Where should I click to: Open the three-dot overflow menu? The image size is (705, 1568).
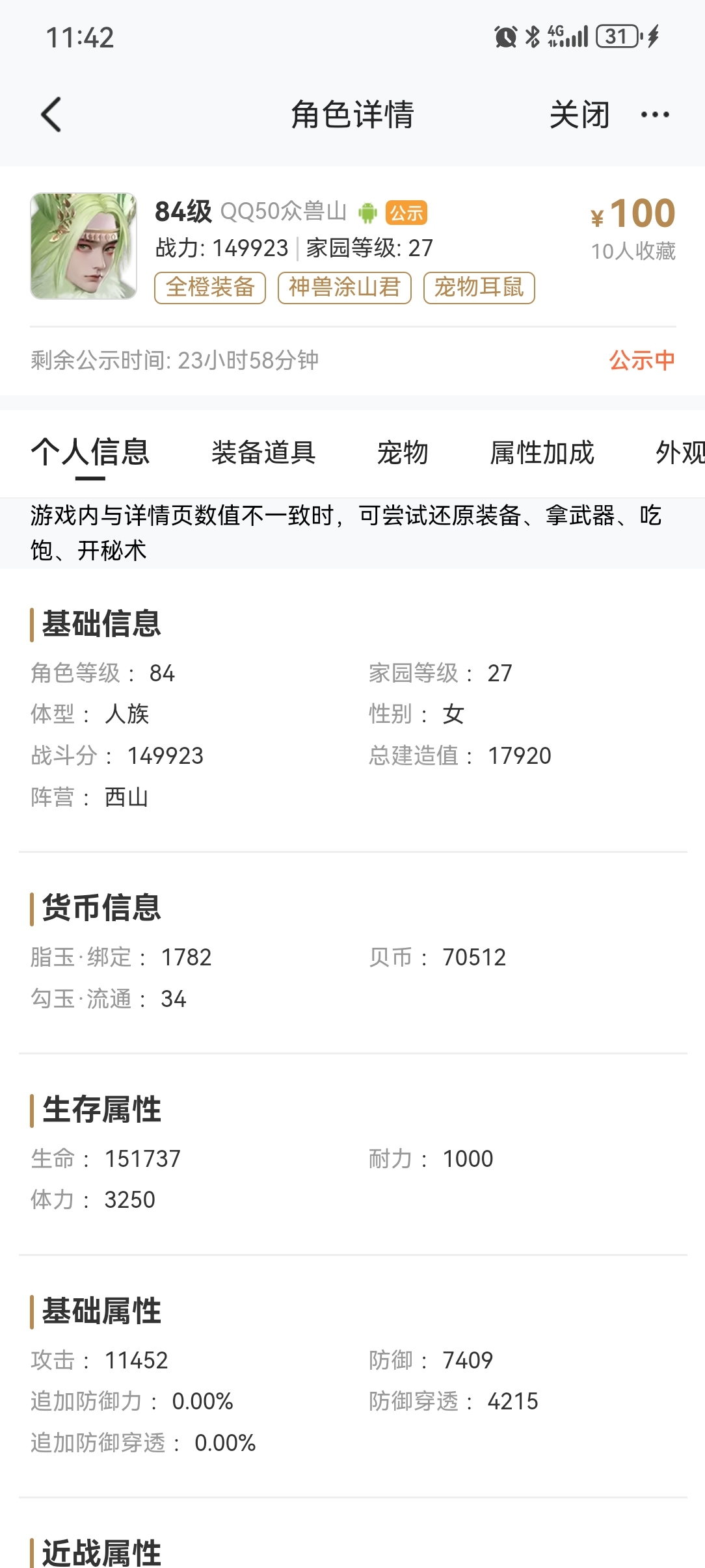click(655, 114)
